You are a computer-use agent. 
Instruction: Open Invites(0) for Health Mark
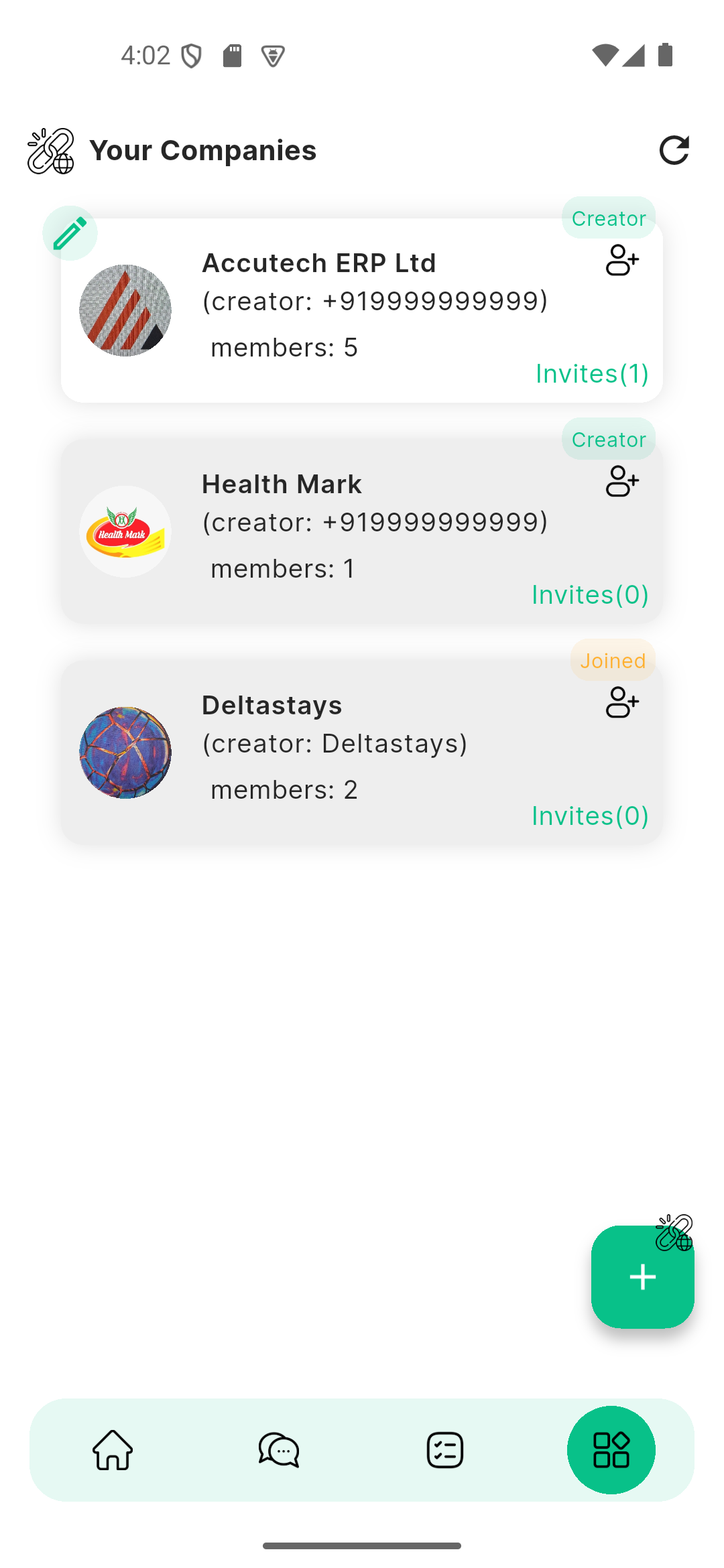(589, 594)
